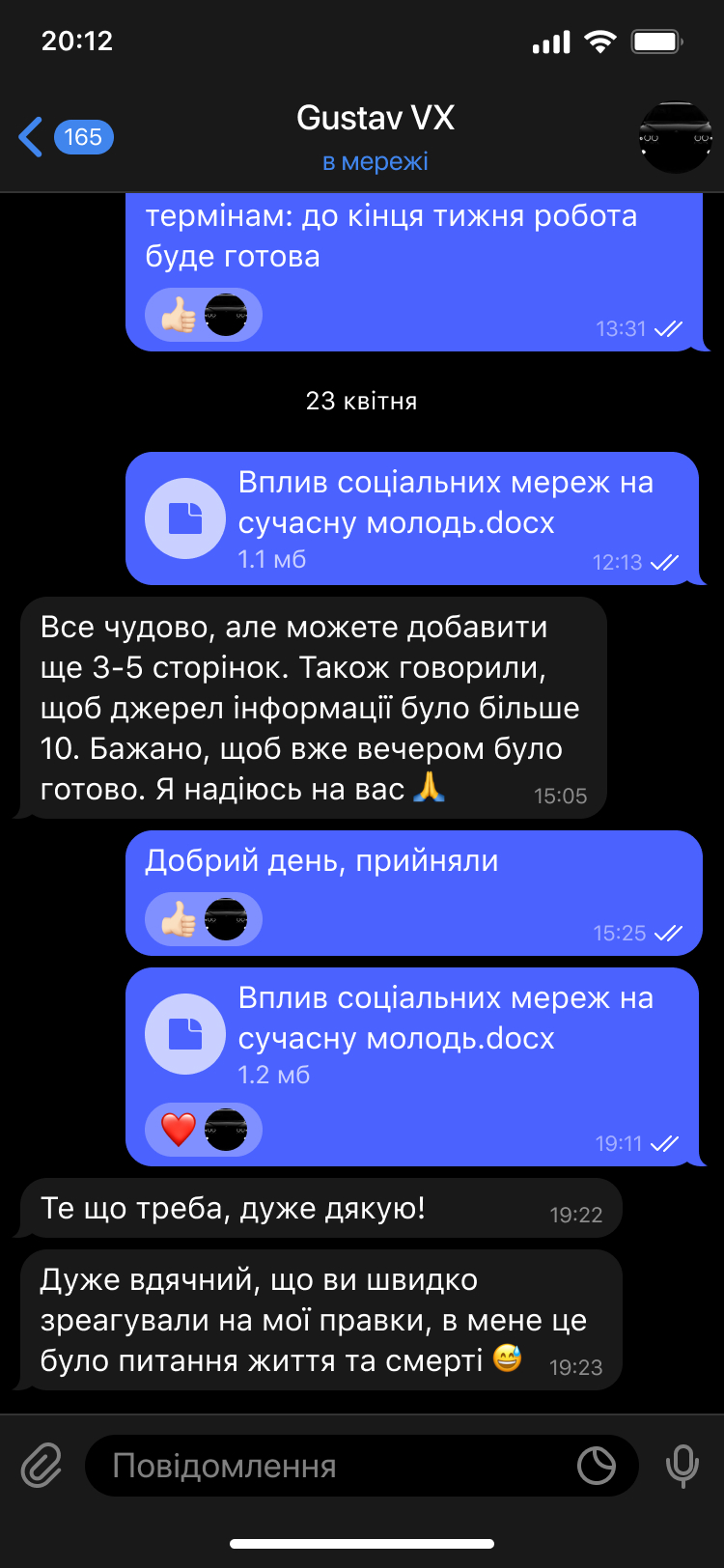Open the 1.1 мб docx file
Viewport: 724px width, 1568px height.
click(185, 518)
